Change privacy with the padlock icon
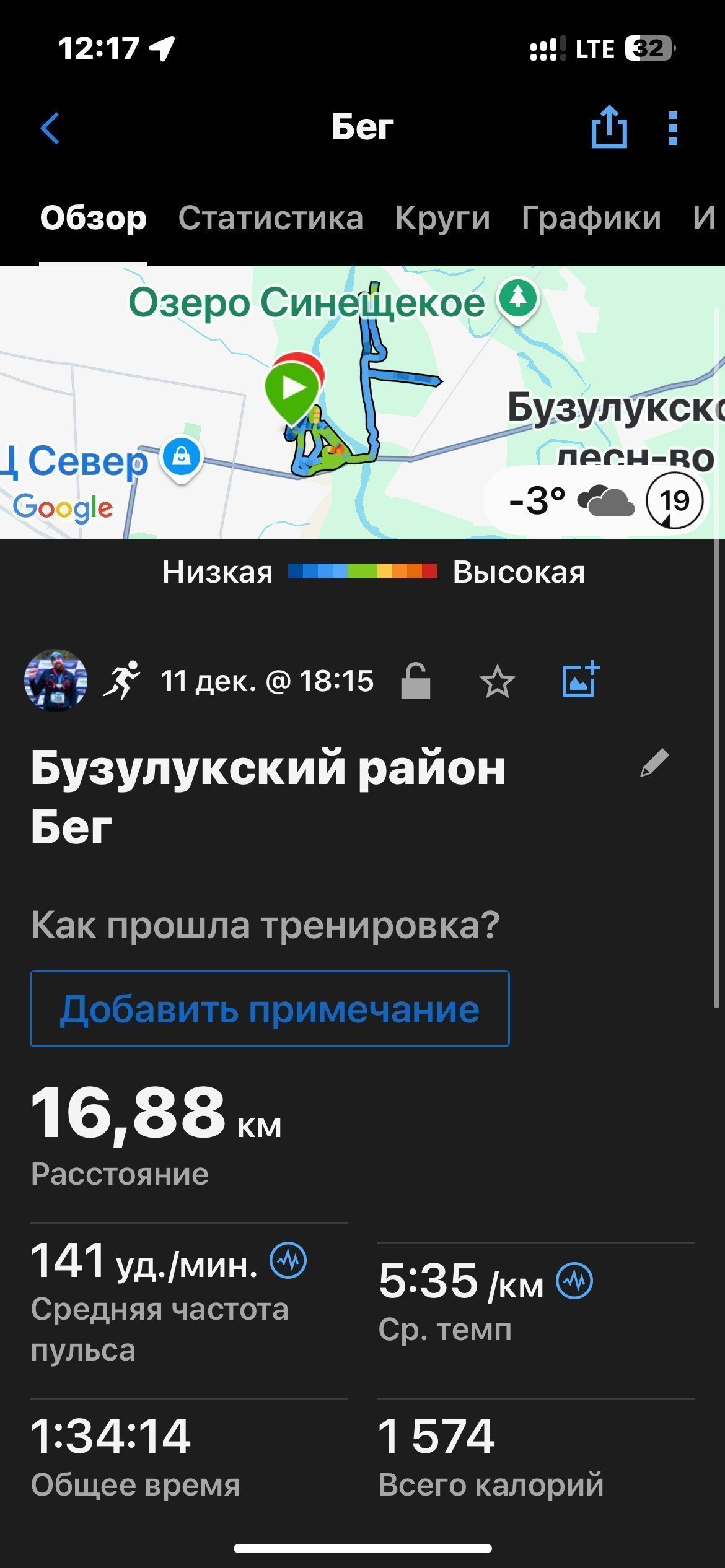 click(x=415, y=681)
